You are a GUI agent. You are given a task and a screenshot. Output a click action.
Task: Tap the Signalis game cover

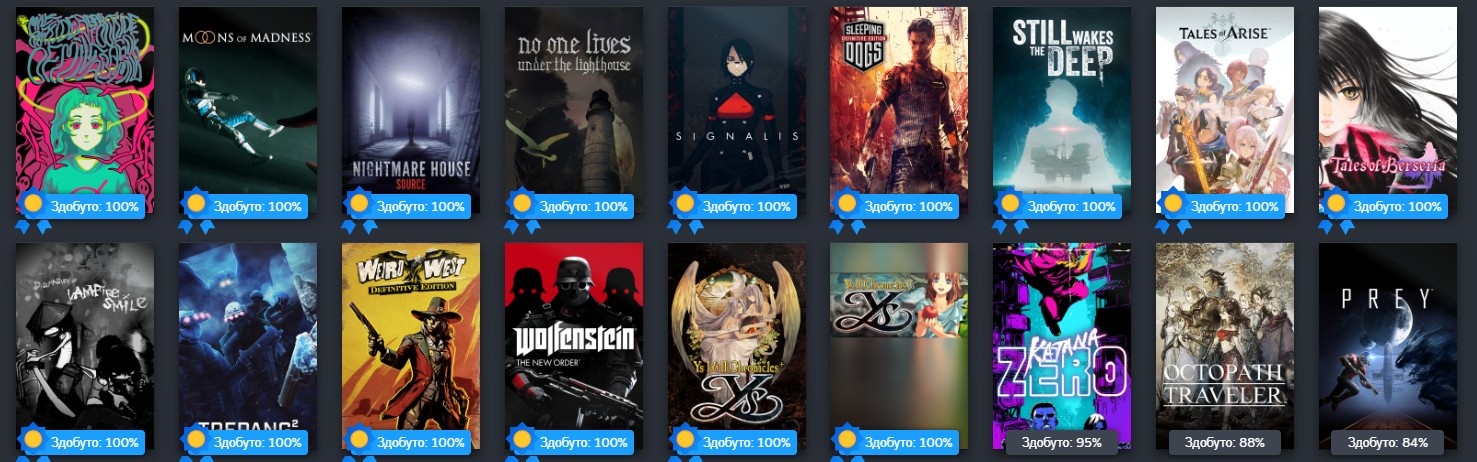[737, 110]
